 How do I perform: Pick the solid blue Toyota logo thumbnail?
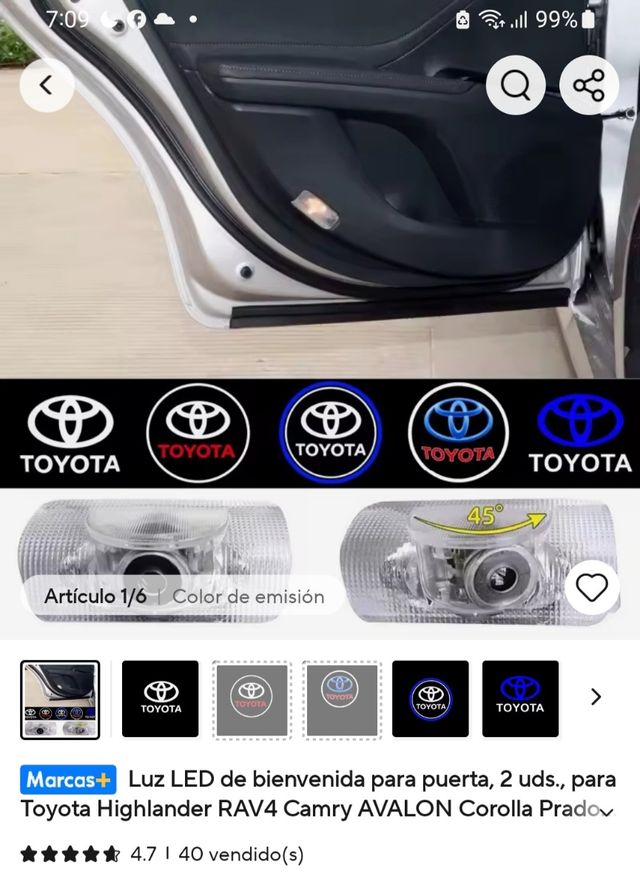point(520,699)
